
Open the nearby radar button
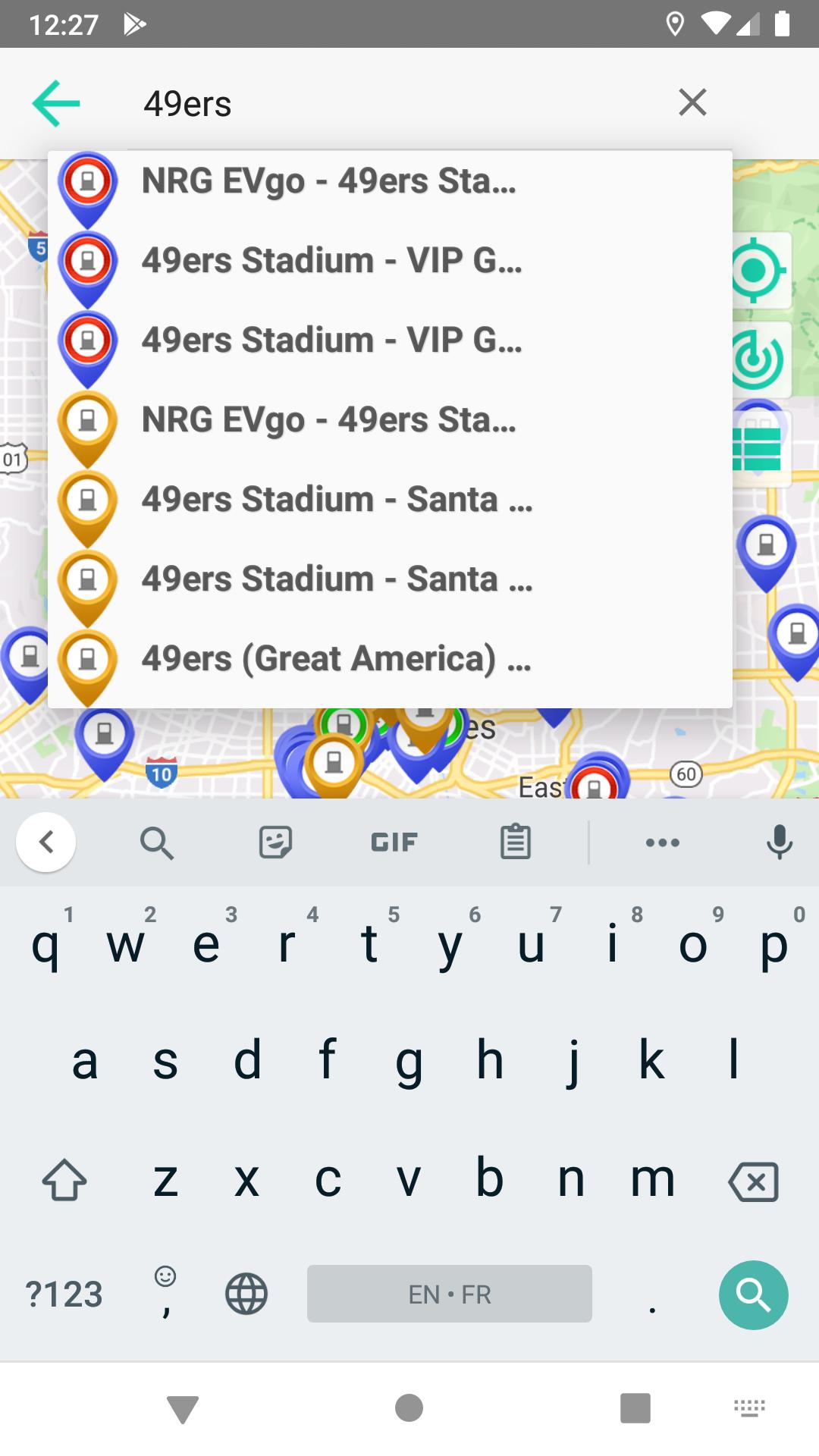click(x=760, y=359)
